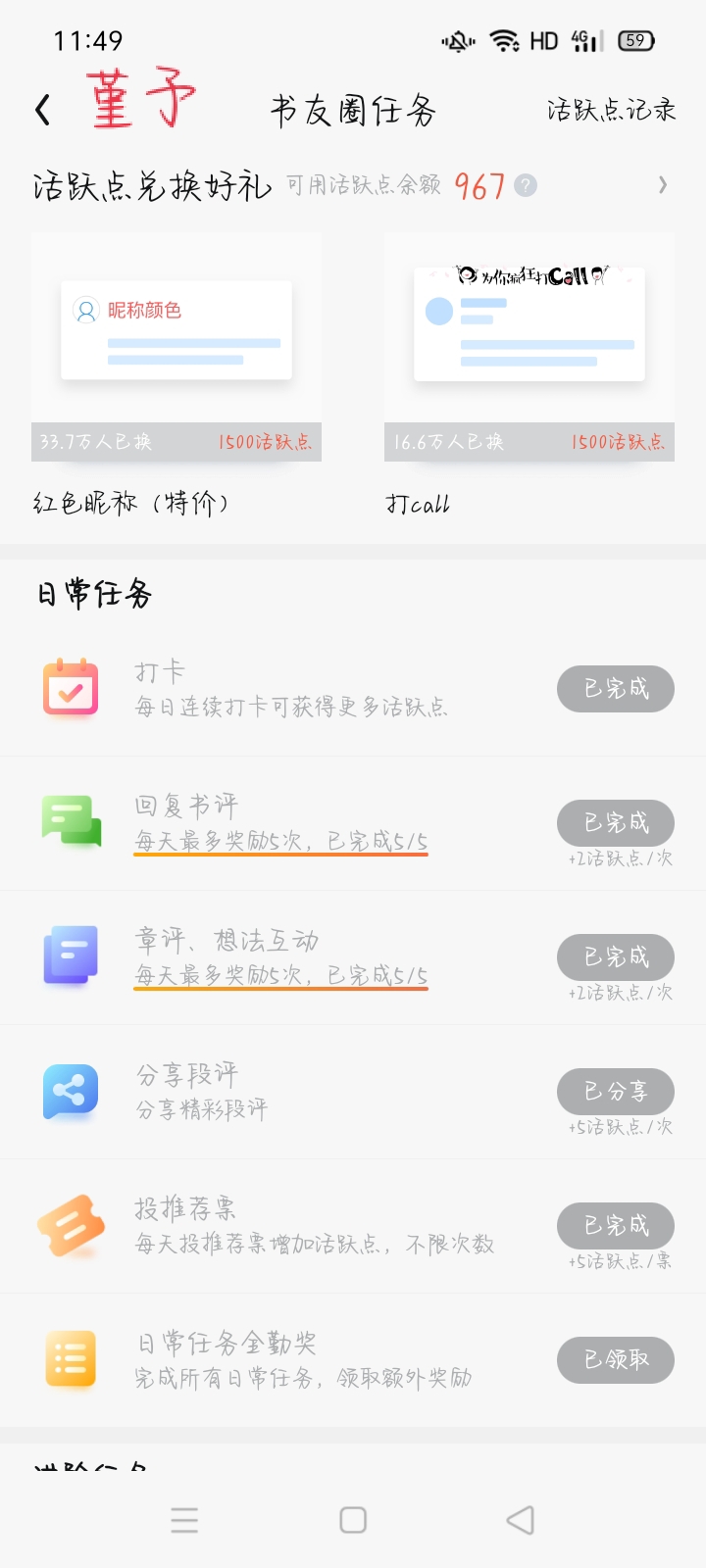This screenshot has height=1568, width=706.
Task: Tap 已领取 button for 日常任务全勤奖
Action: pos(615,1360)
